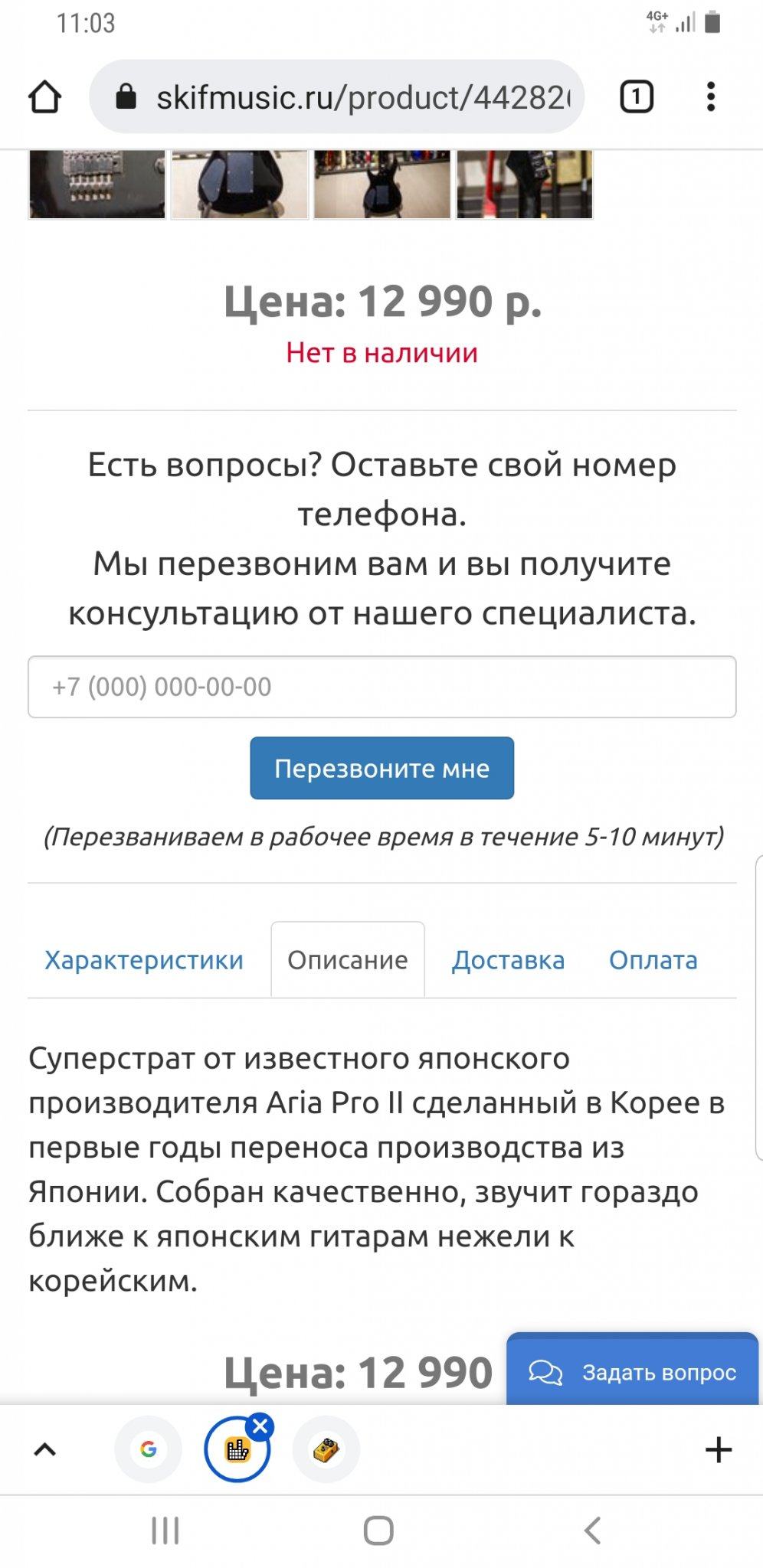Tap the browser home icon
Viewport: 763px width, 1568px height.
click(44, 97)
